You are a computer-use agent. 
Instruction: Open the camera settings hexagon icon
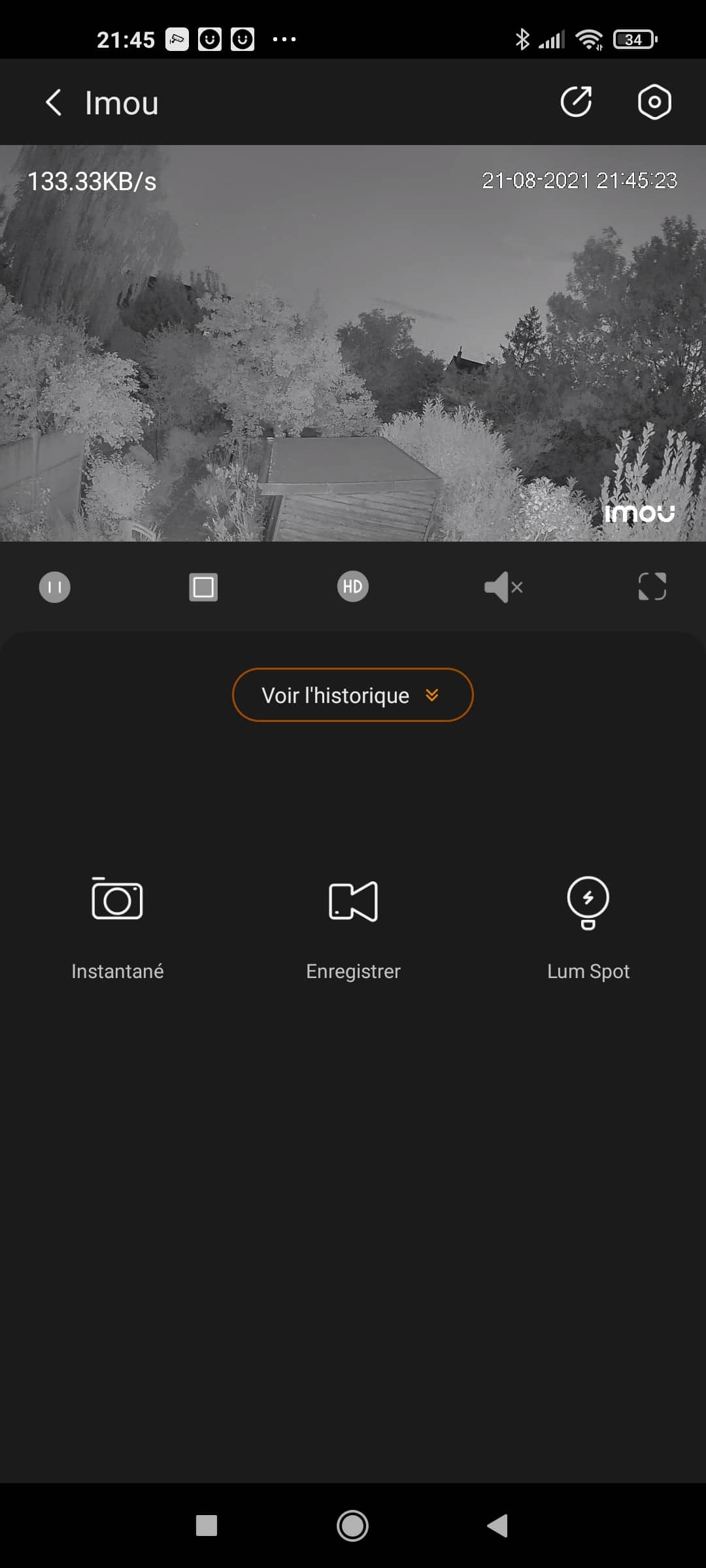pos(654,102)
